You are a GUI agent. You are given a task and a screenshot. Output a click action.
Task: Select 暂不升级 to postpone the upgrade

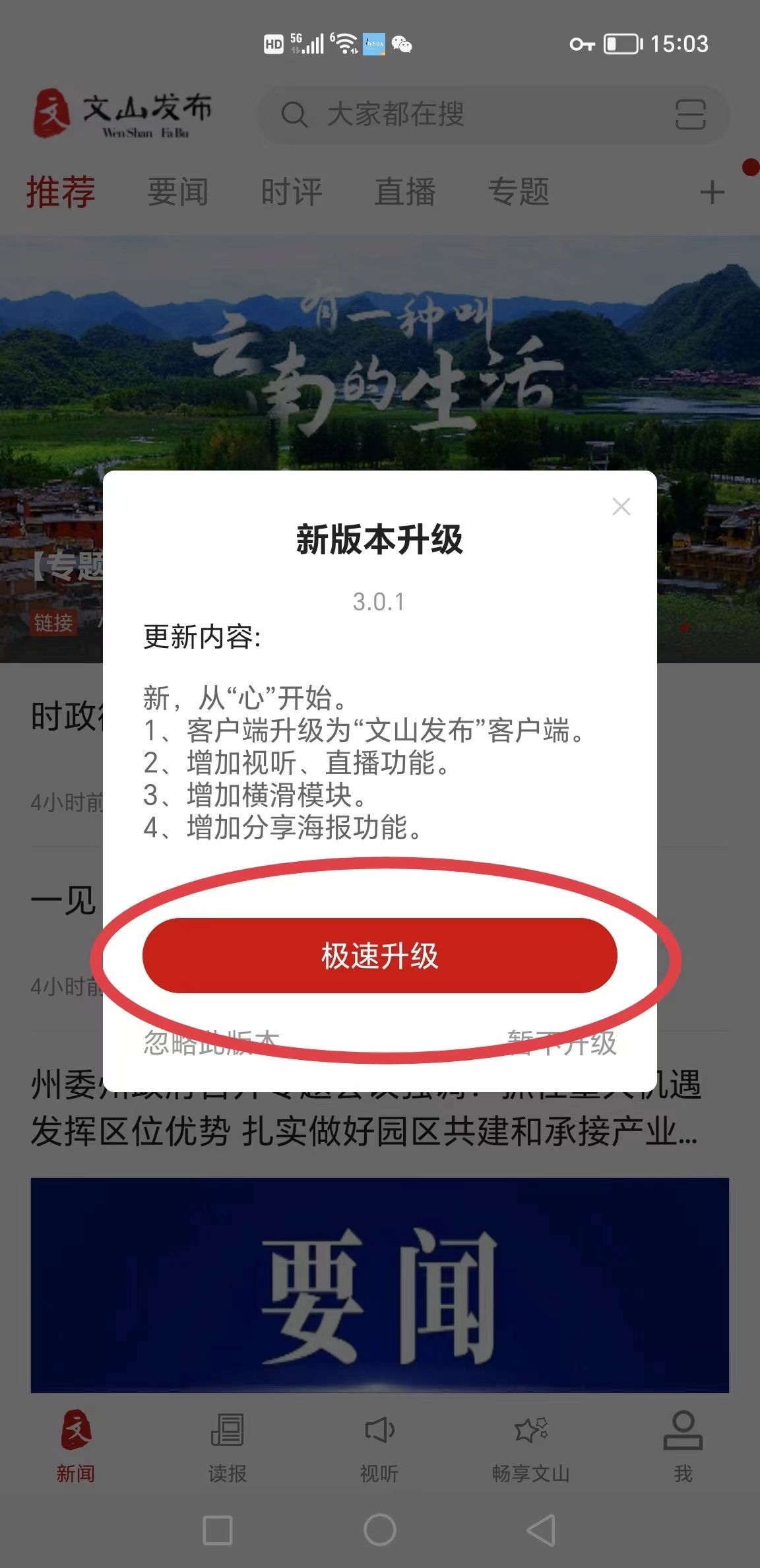click(561, 1043)
